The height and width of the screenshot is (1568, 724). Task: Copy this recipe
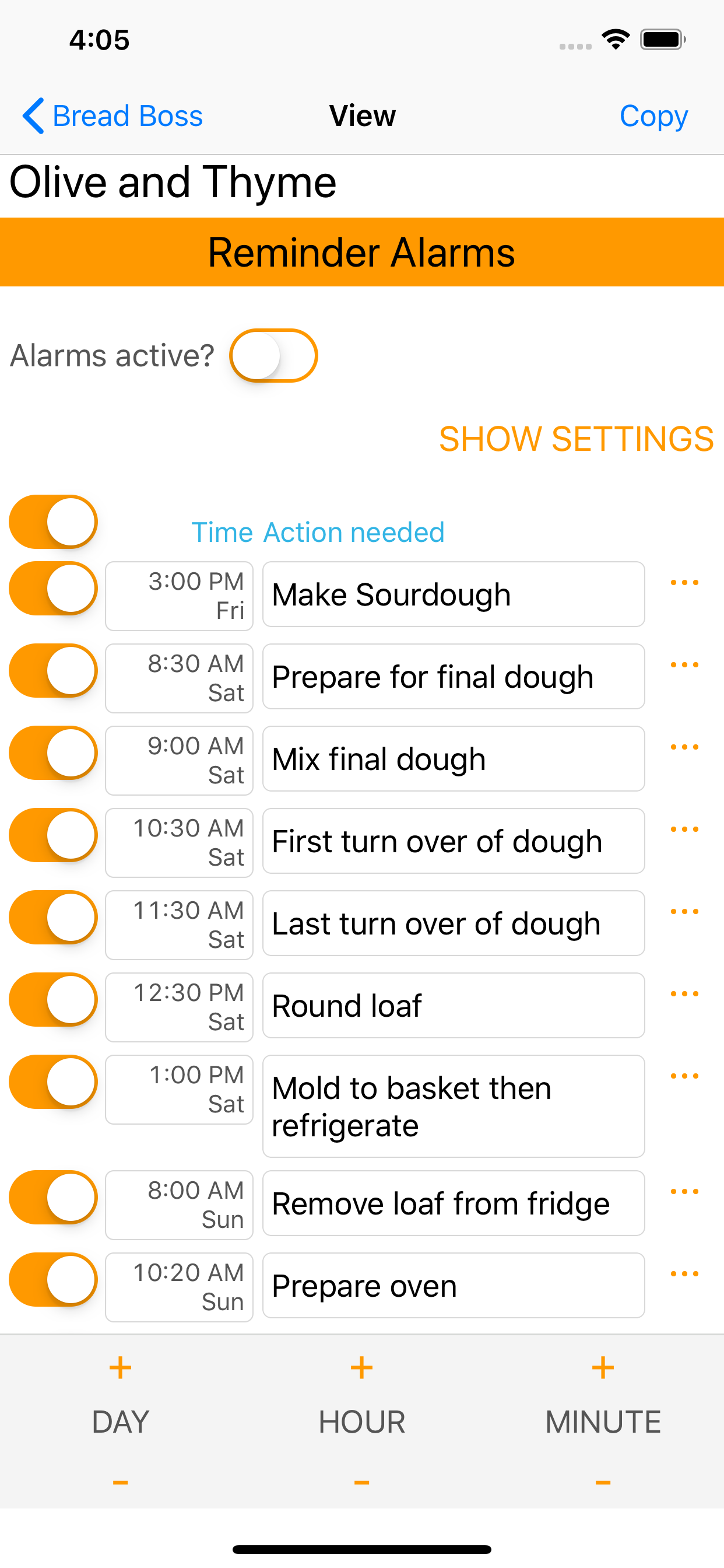tap(653, 116)
